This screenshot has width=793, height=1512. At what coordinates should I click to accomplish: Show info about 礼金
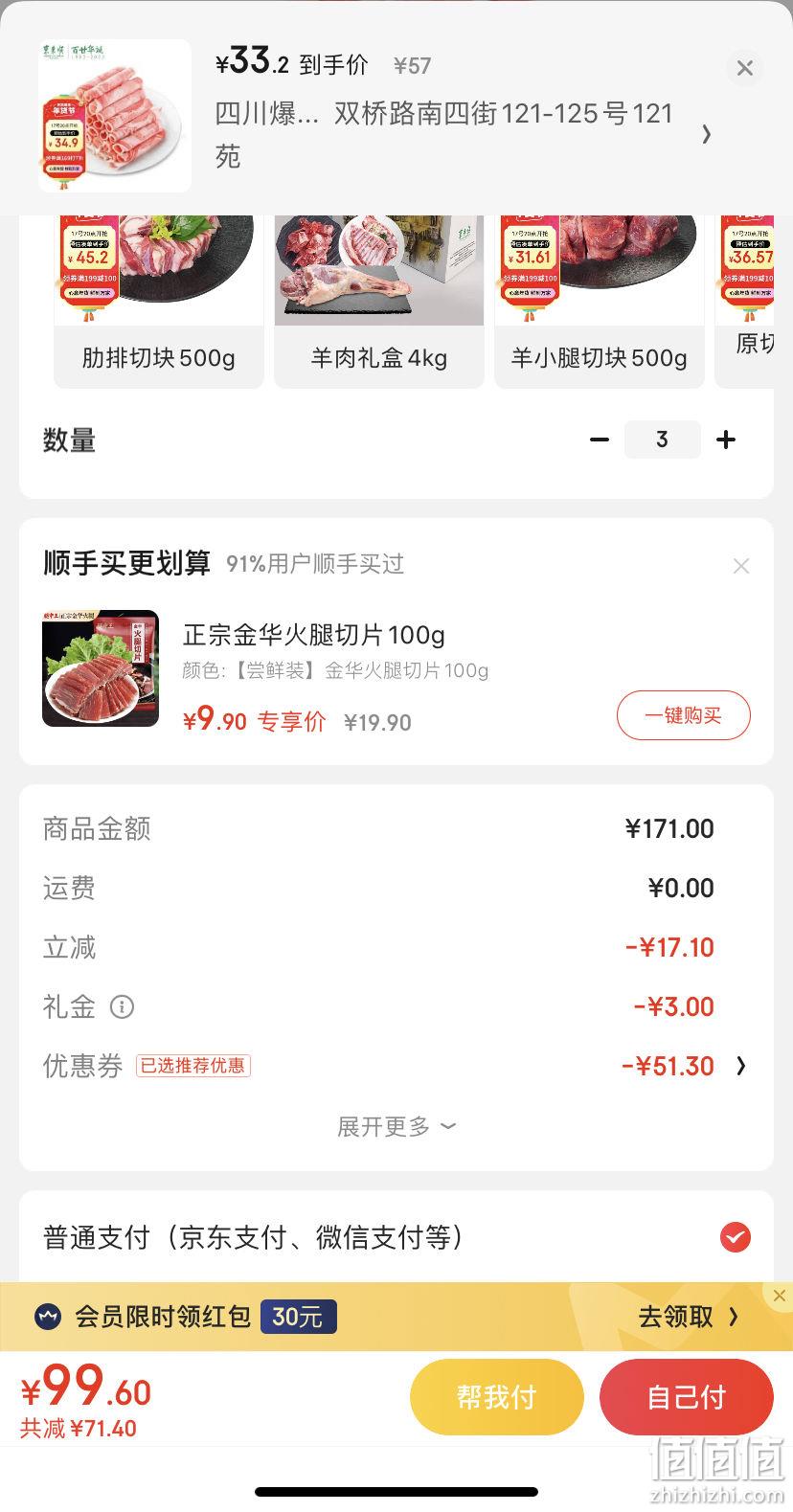(122, 1006)
